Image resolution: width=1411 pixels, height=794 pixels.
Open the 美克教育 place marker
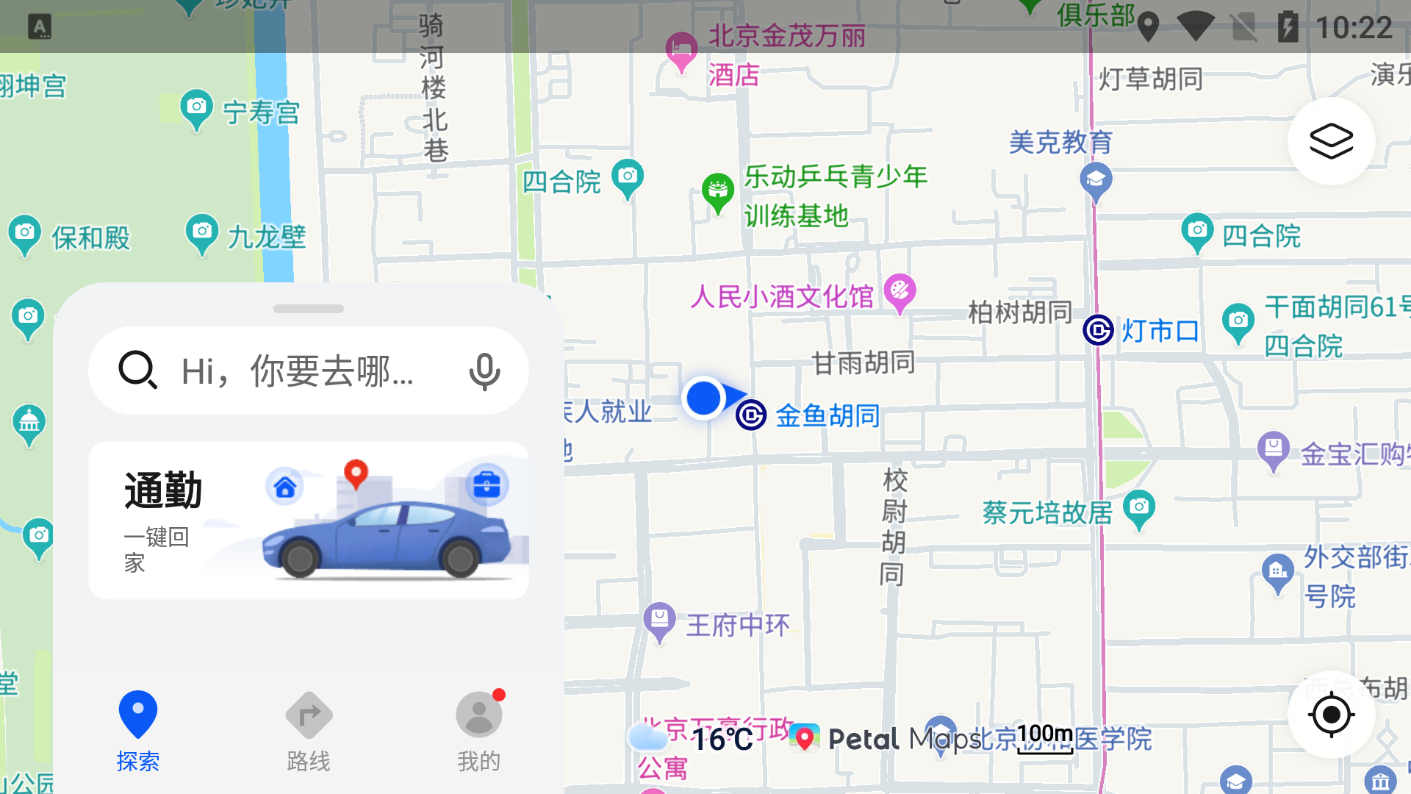click(1096, 181)
